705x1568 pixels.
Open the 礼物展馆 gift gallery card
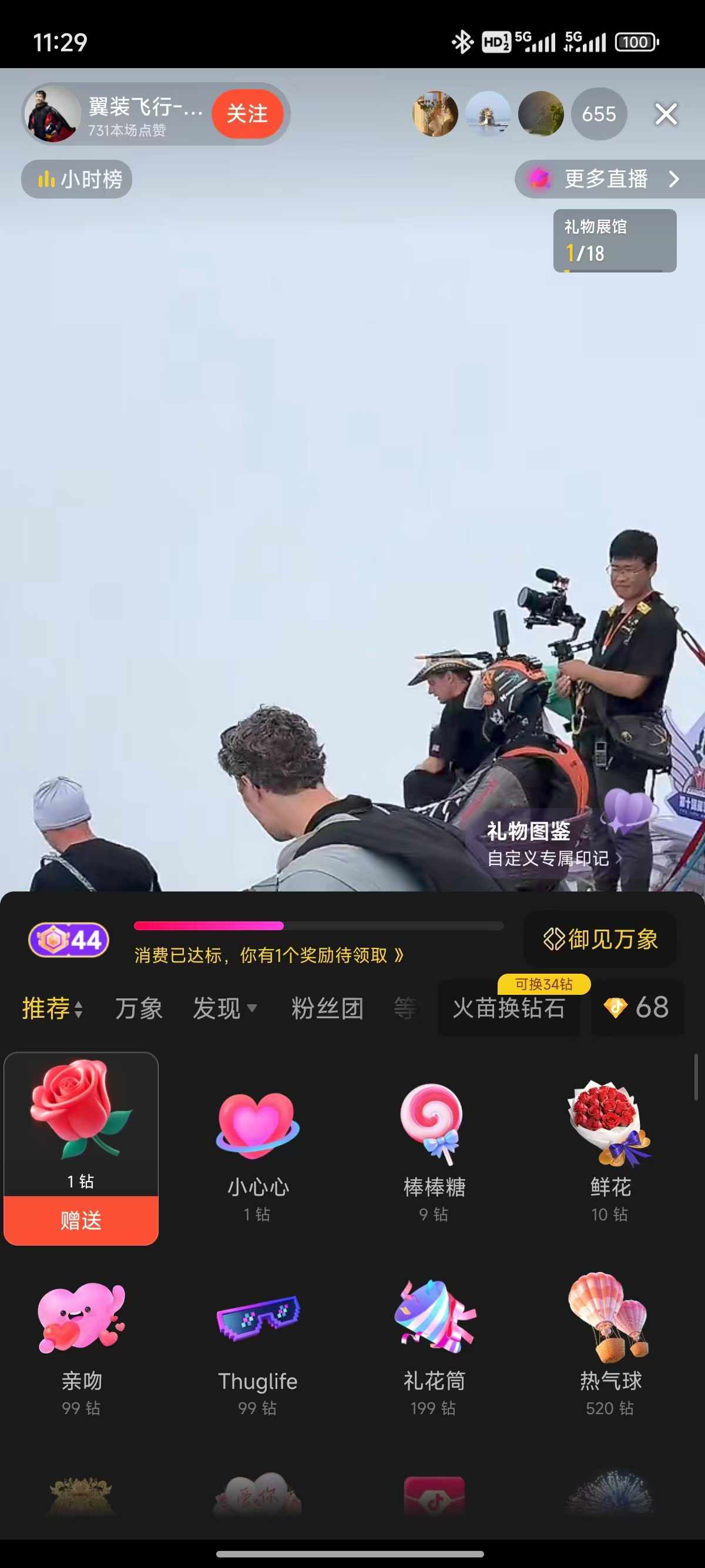point(615,240)
